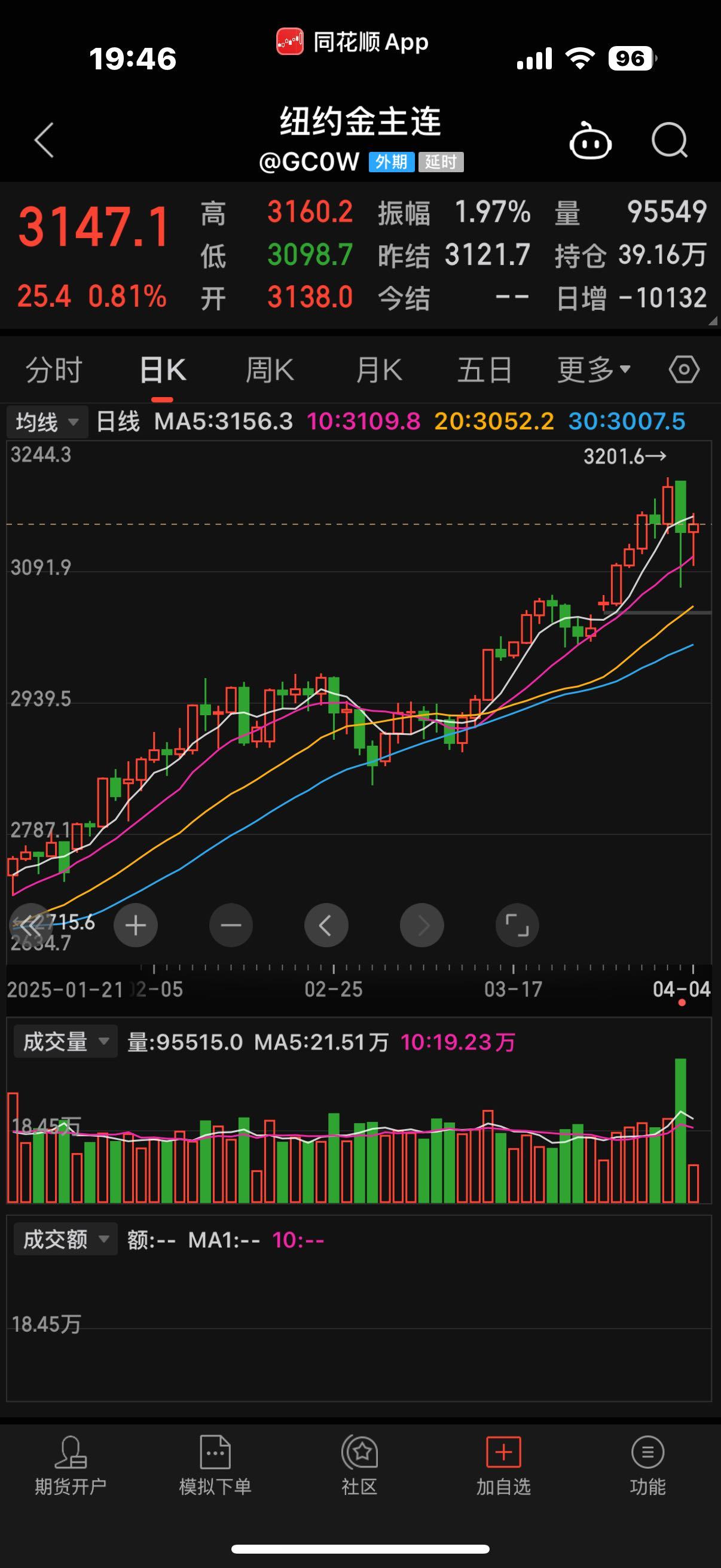The height and width of the screenshot is (1568, 721).
Task: Go back using the top-left arrow
Action: [x=44, y=140]
